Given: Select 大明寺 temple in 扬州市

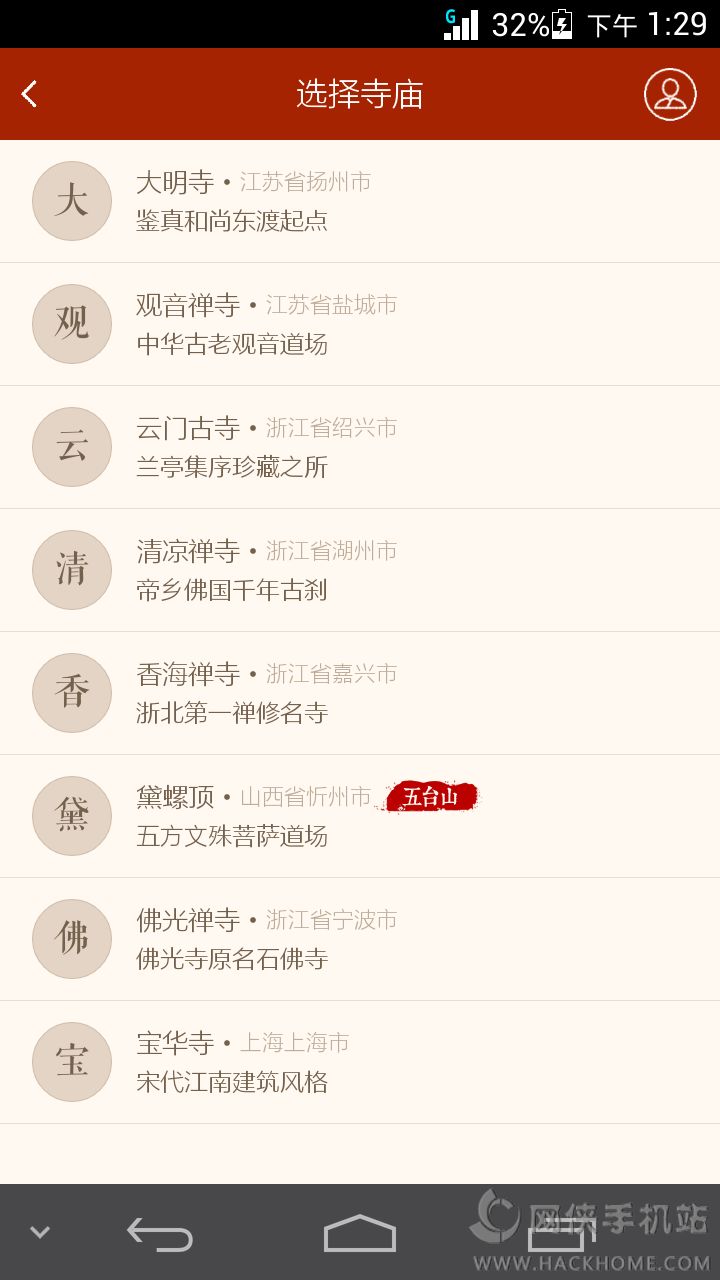Looking at the screenshot, I should 360,201.
